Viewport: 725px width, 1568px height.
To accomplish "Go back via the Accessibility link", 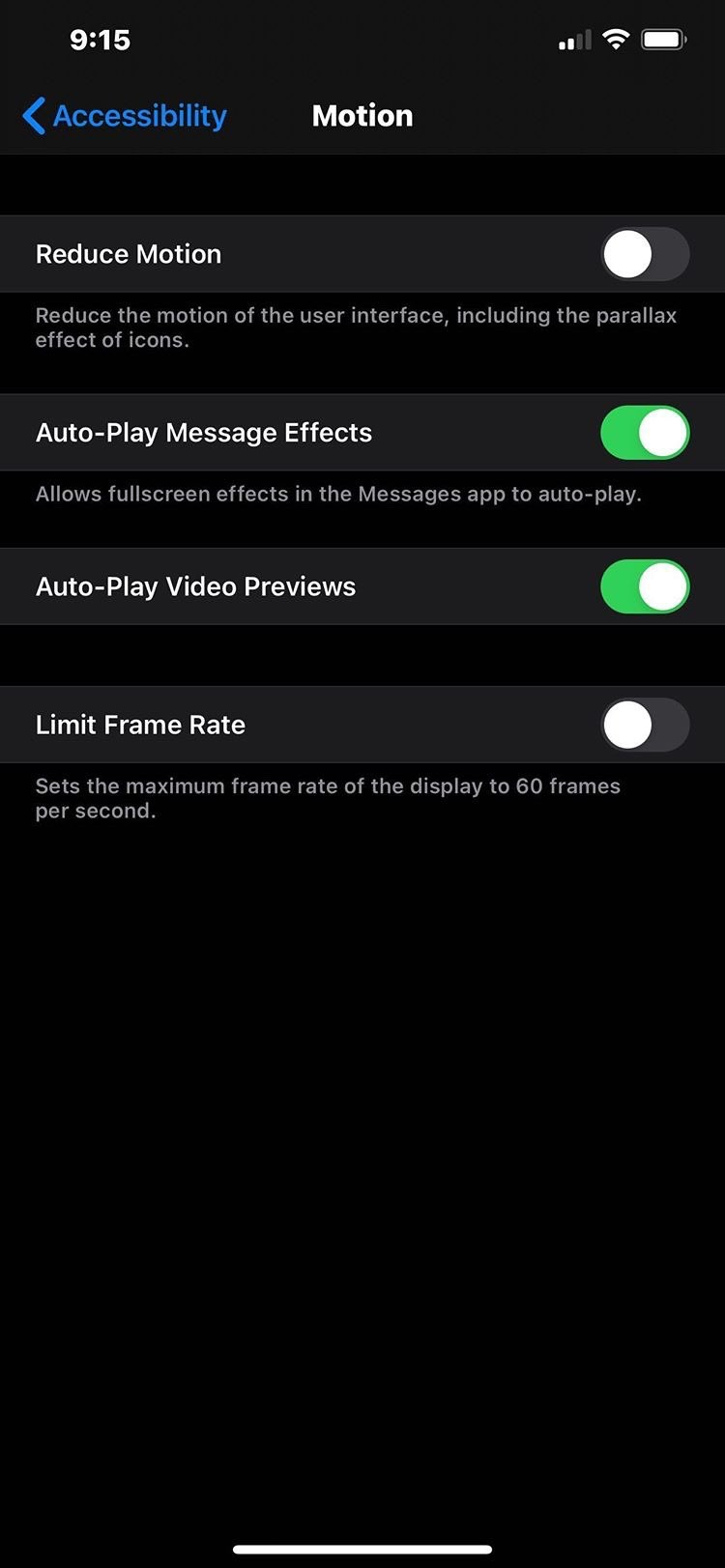I will tap(138, 116).
